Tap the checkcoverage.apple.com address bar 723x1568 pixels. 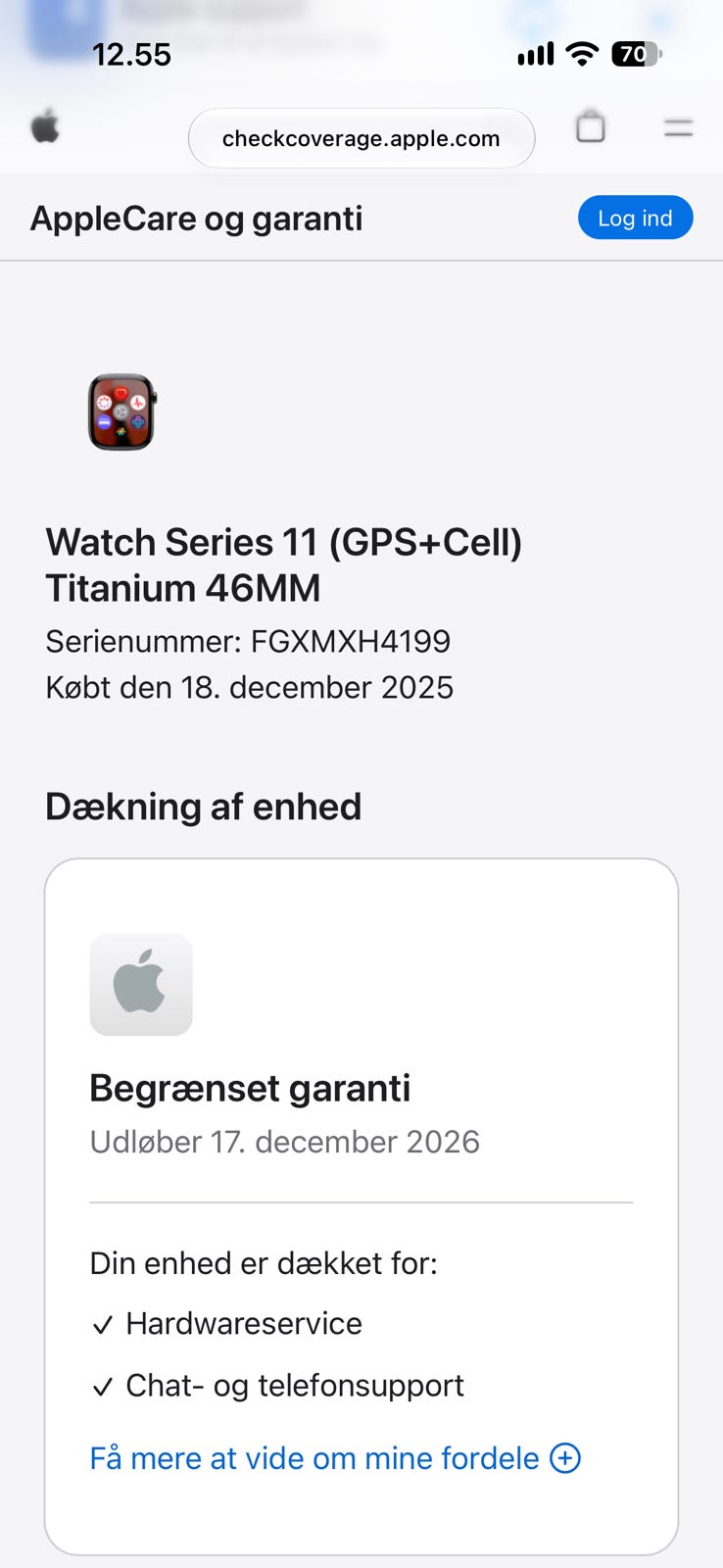361,138
